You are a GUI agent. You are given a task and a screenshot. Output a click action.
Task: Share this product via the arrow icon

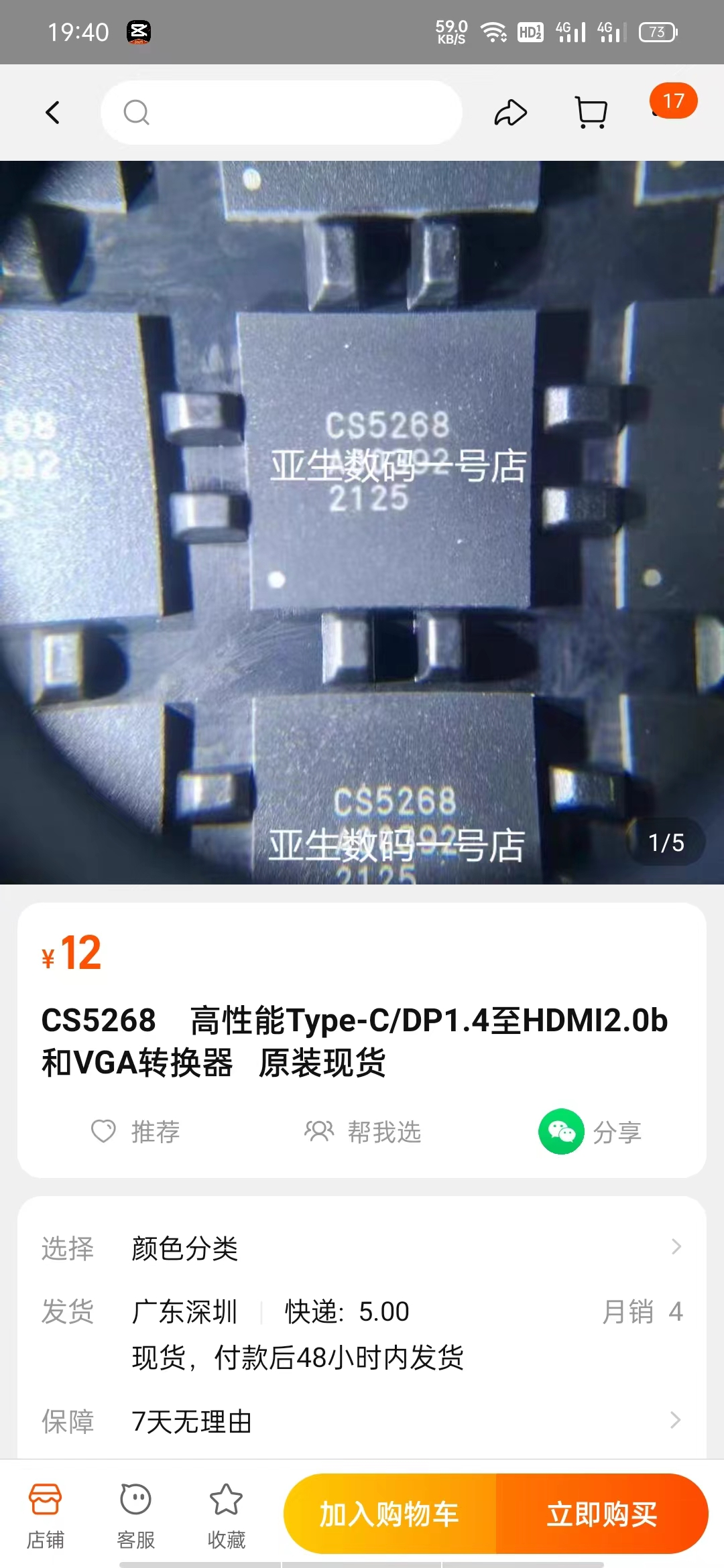click(511, 113)
